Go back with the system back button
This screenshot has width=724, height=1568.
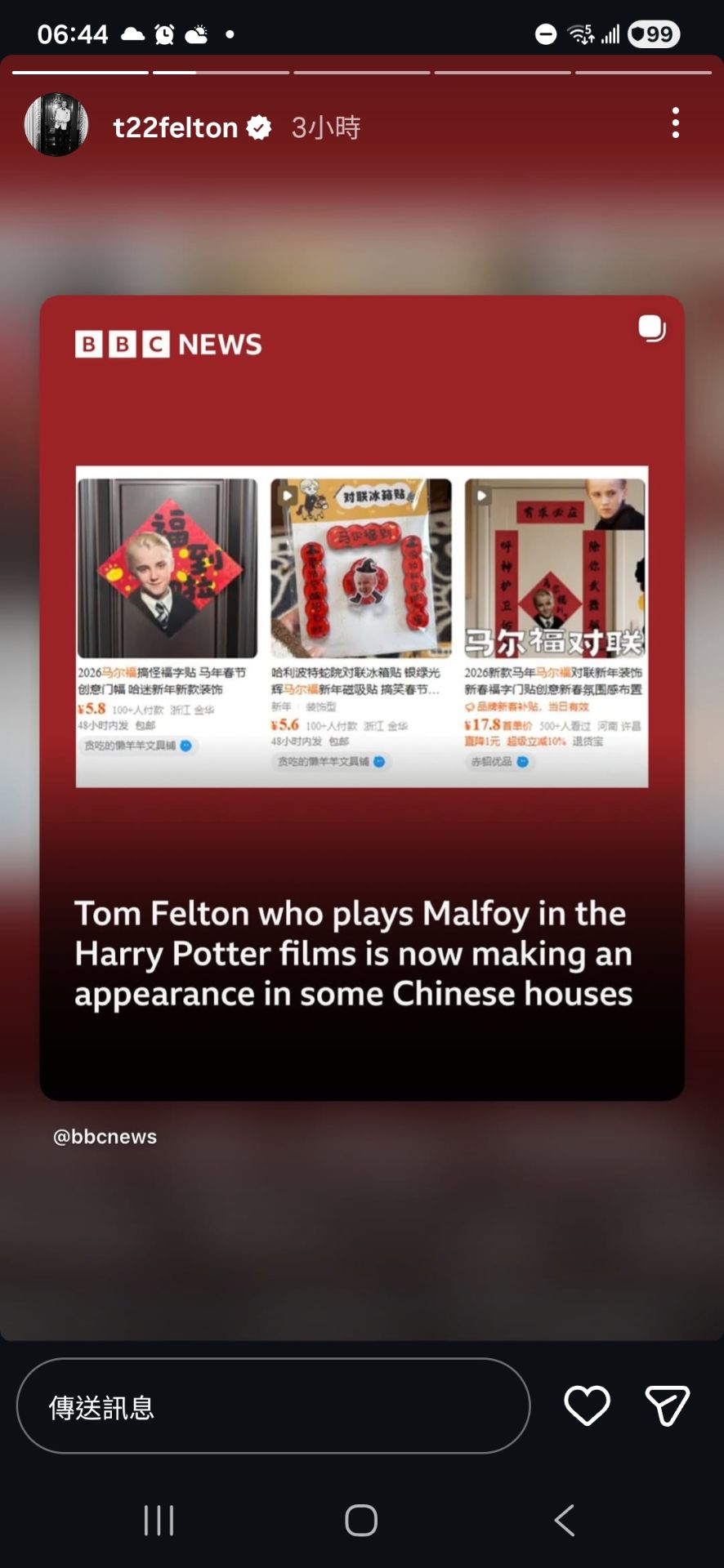565,1520
